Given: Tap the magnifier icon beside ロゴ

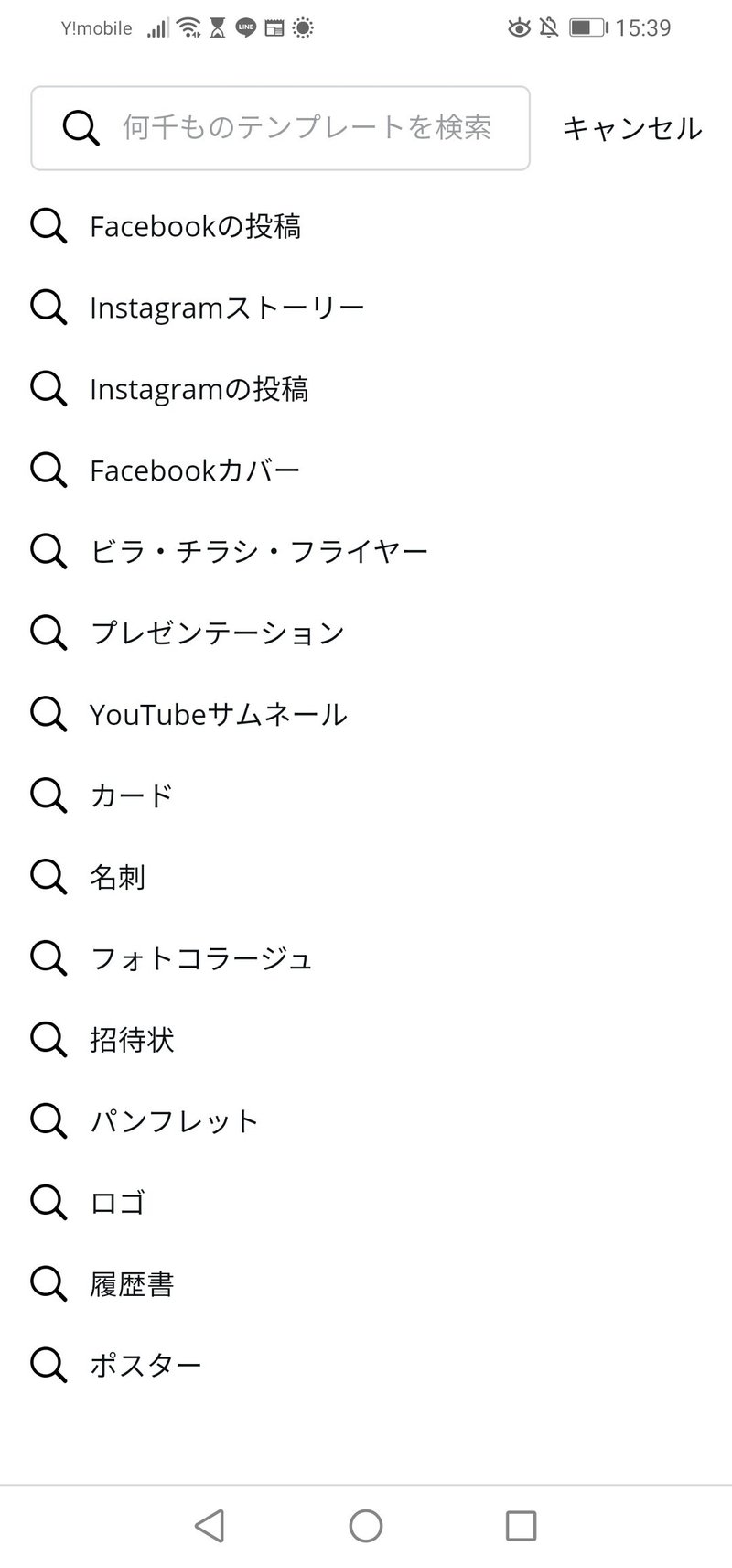Looking at the screenshot, I should click(x=48, y=1202).
